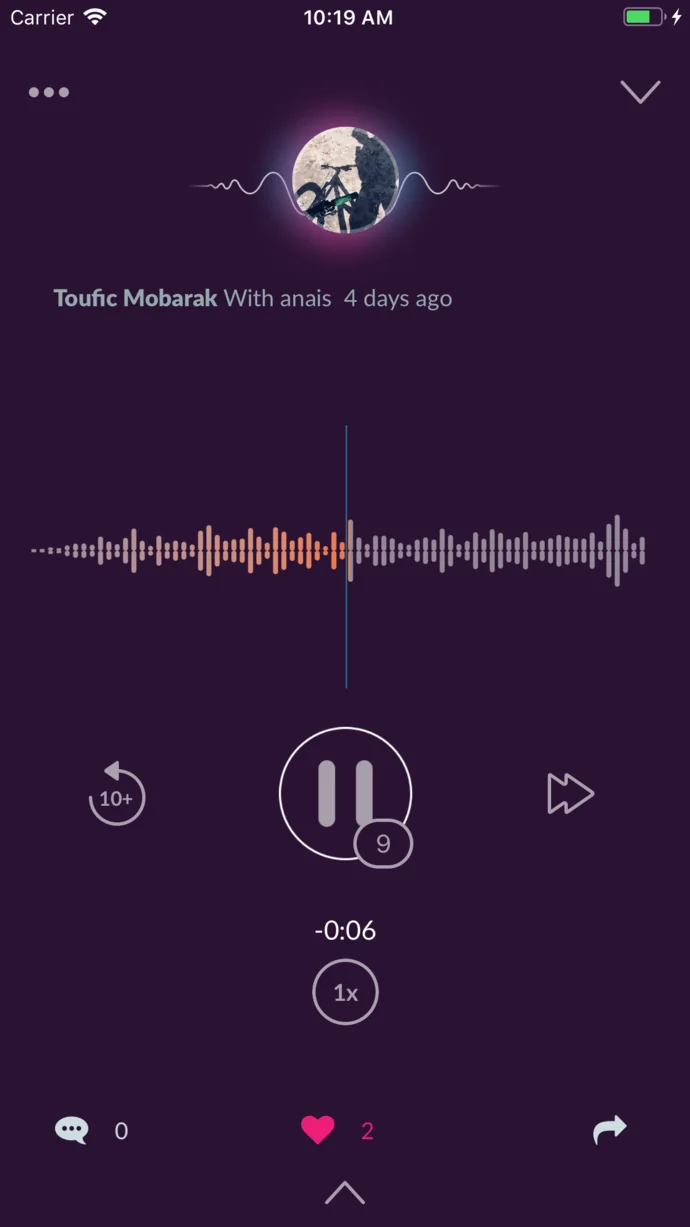This screenshot has width=690, height=1227.
Task: Collapse the player with the down chevron
Action: coord(640,92)
